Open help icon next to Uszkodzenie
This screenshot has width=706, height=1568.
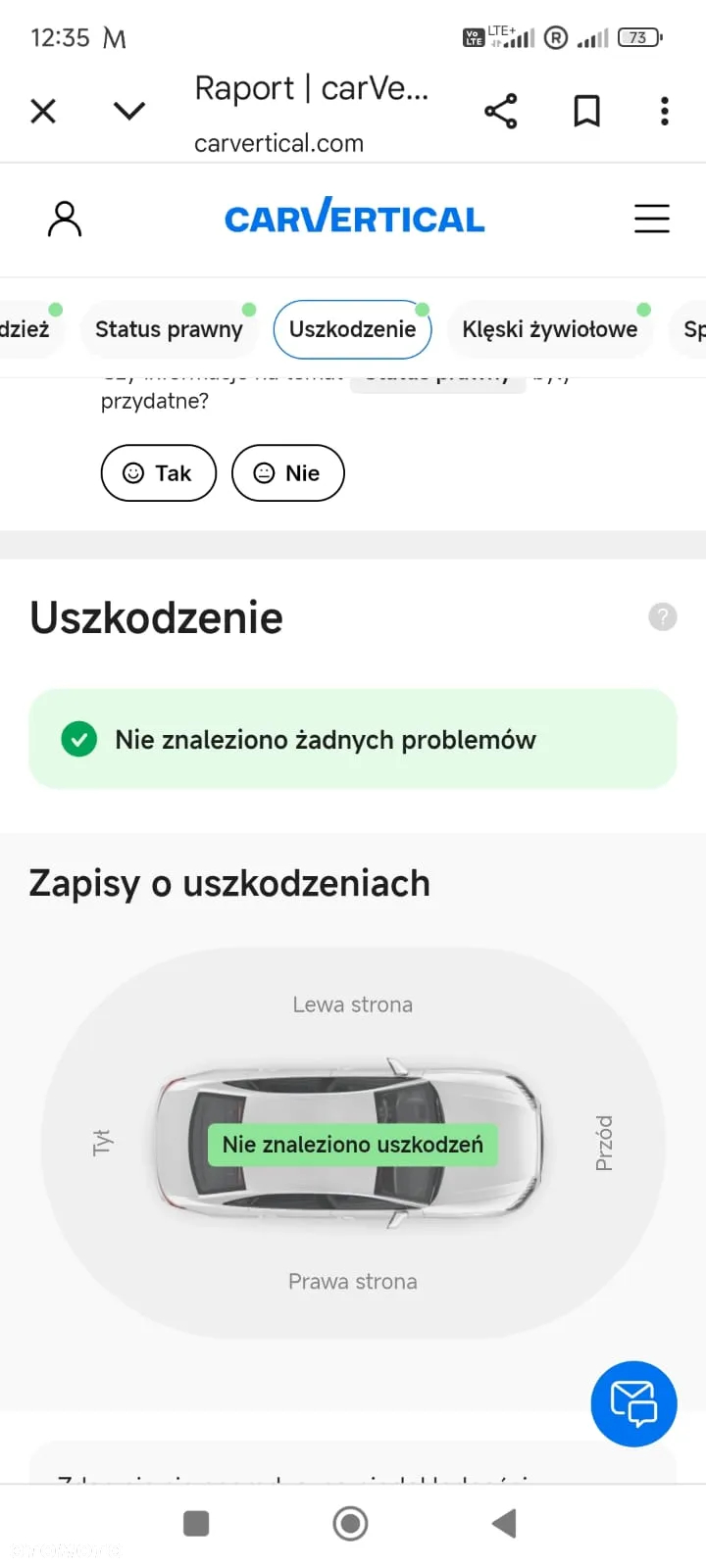(663, 616)
